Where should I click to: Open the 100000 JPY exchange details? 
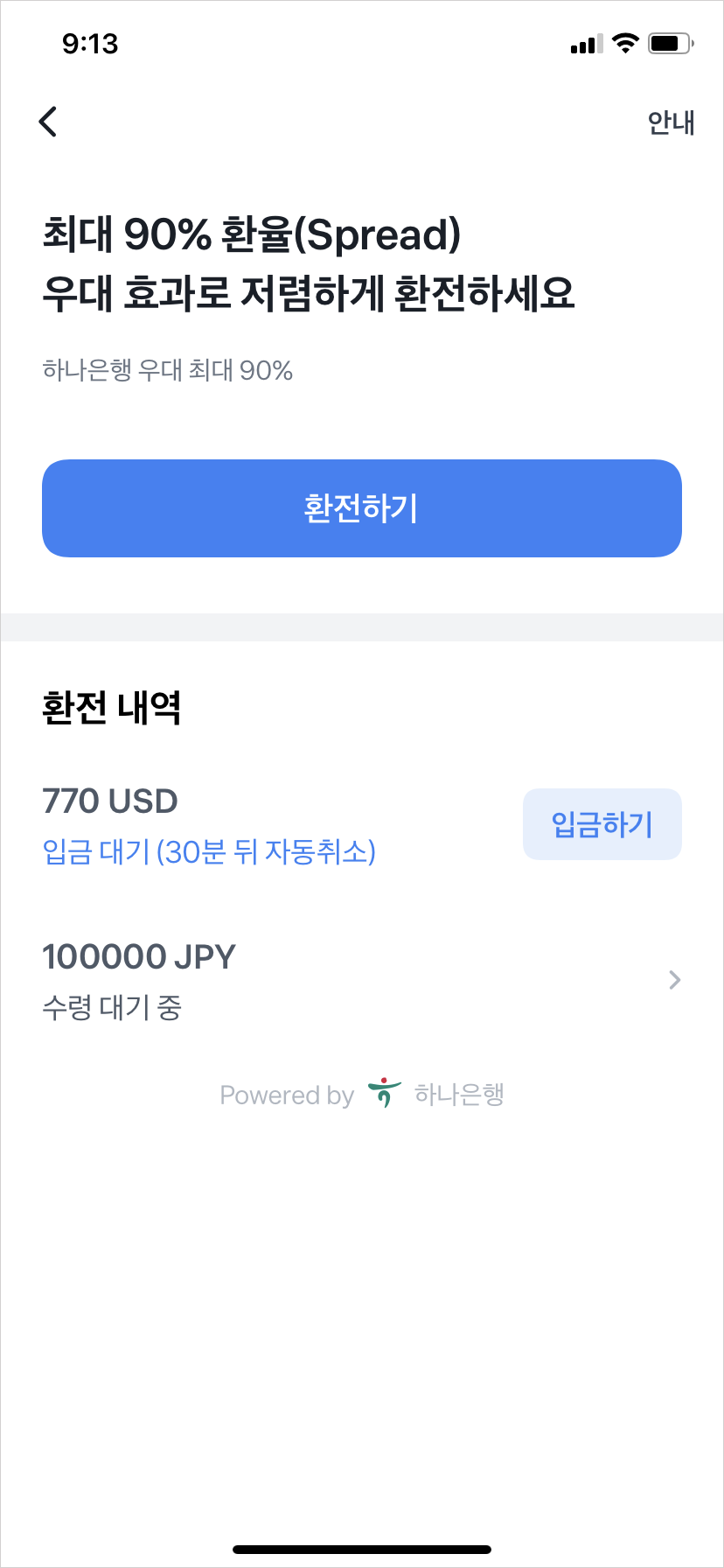coord(362,980)
